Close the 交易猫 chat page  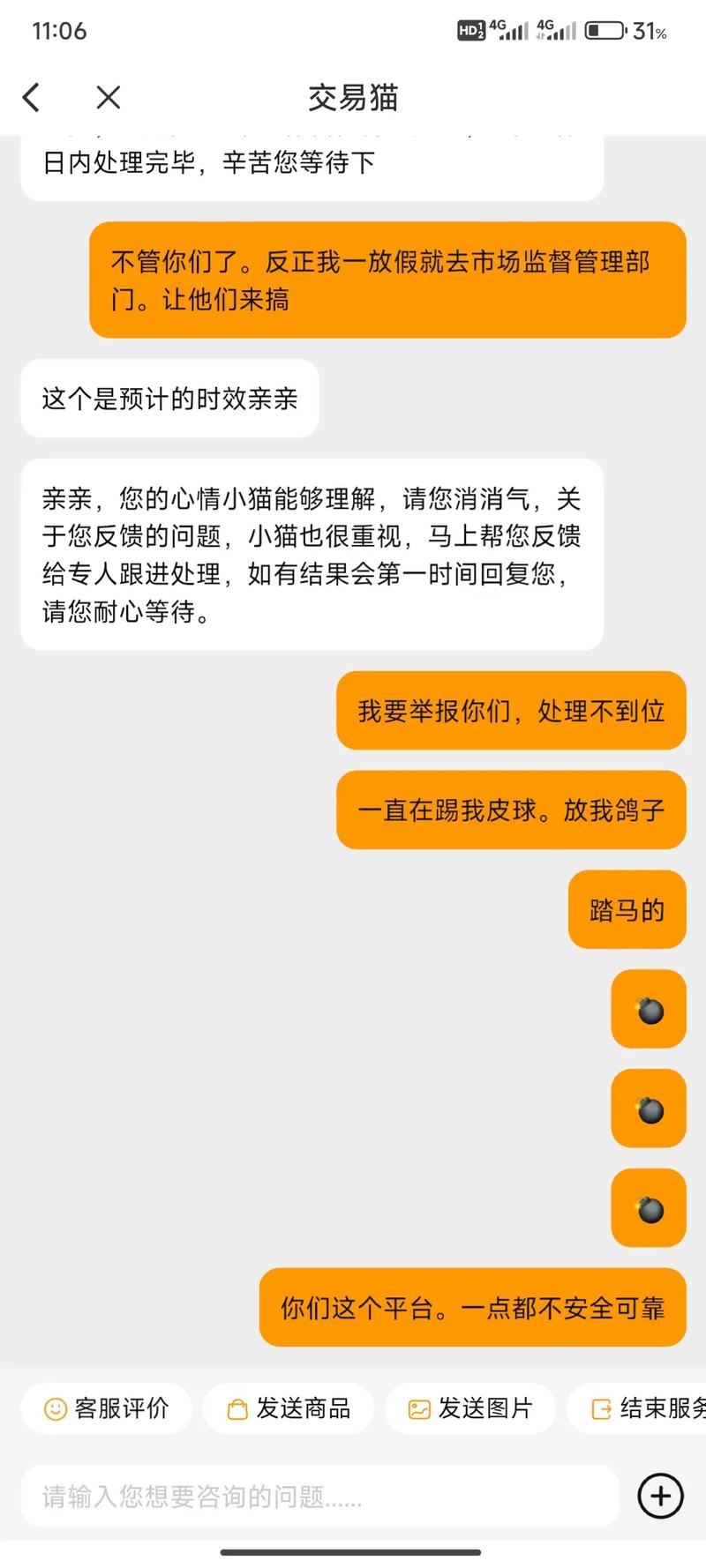[108, 97]
